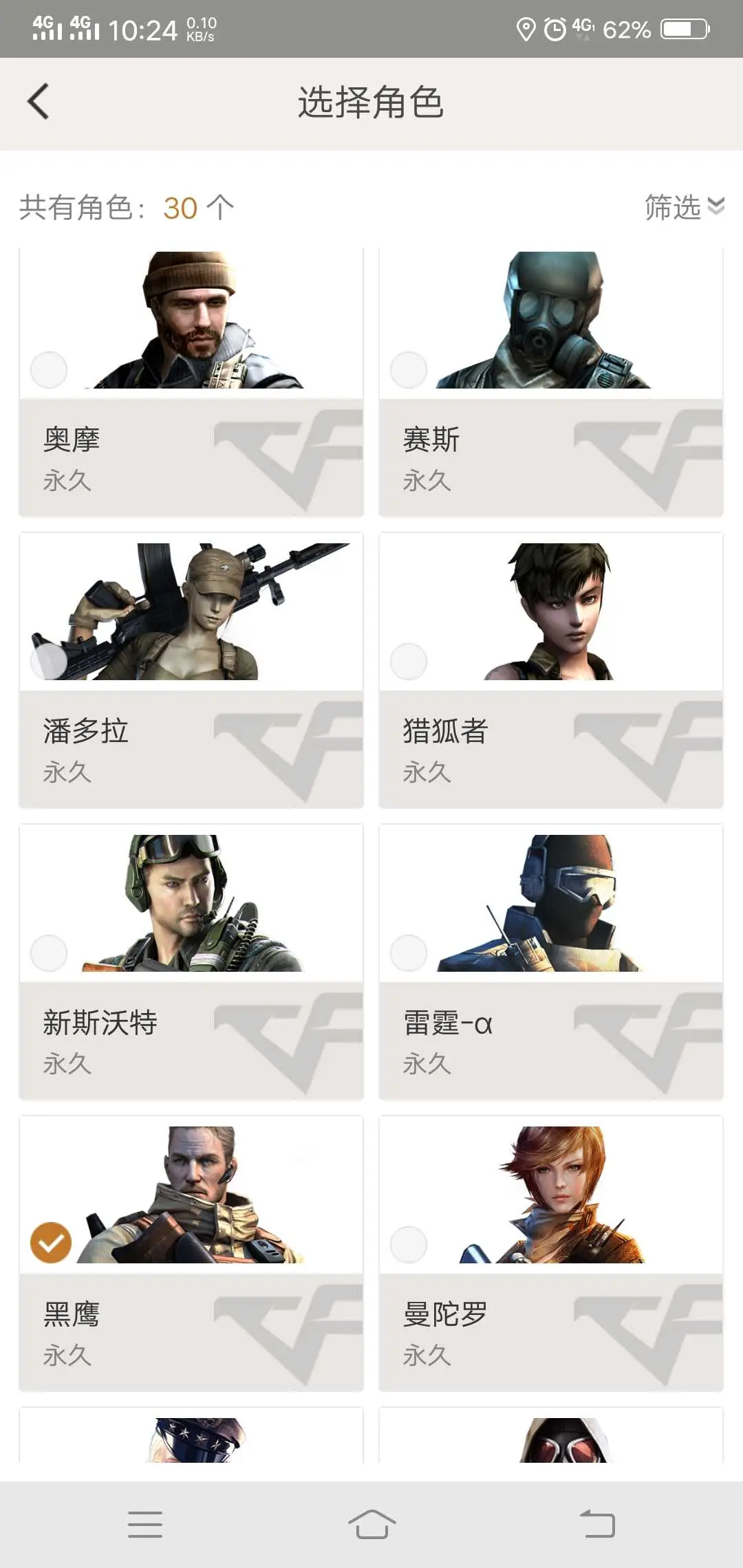Tap the checked 黑鹰 character
This screenshot has width=743, height=1568.
pyautogui.click(x=191, y=1254)
